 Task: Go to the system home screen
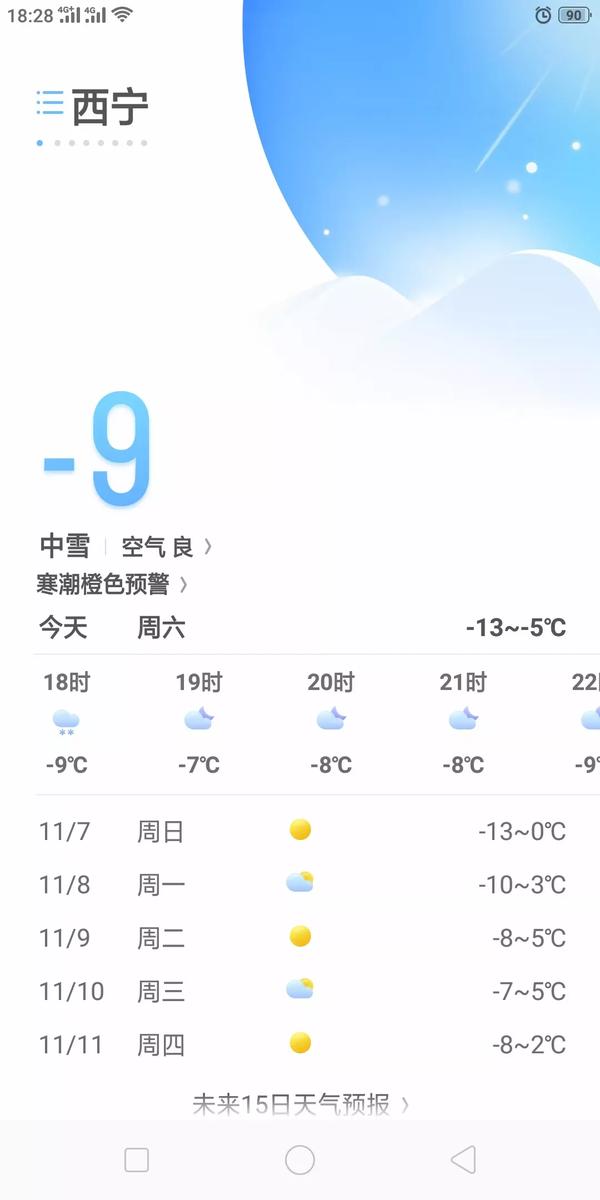pos(300,1160)
